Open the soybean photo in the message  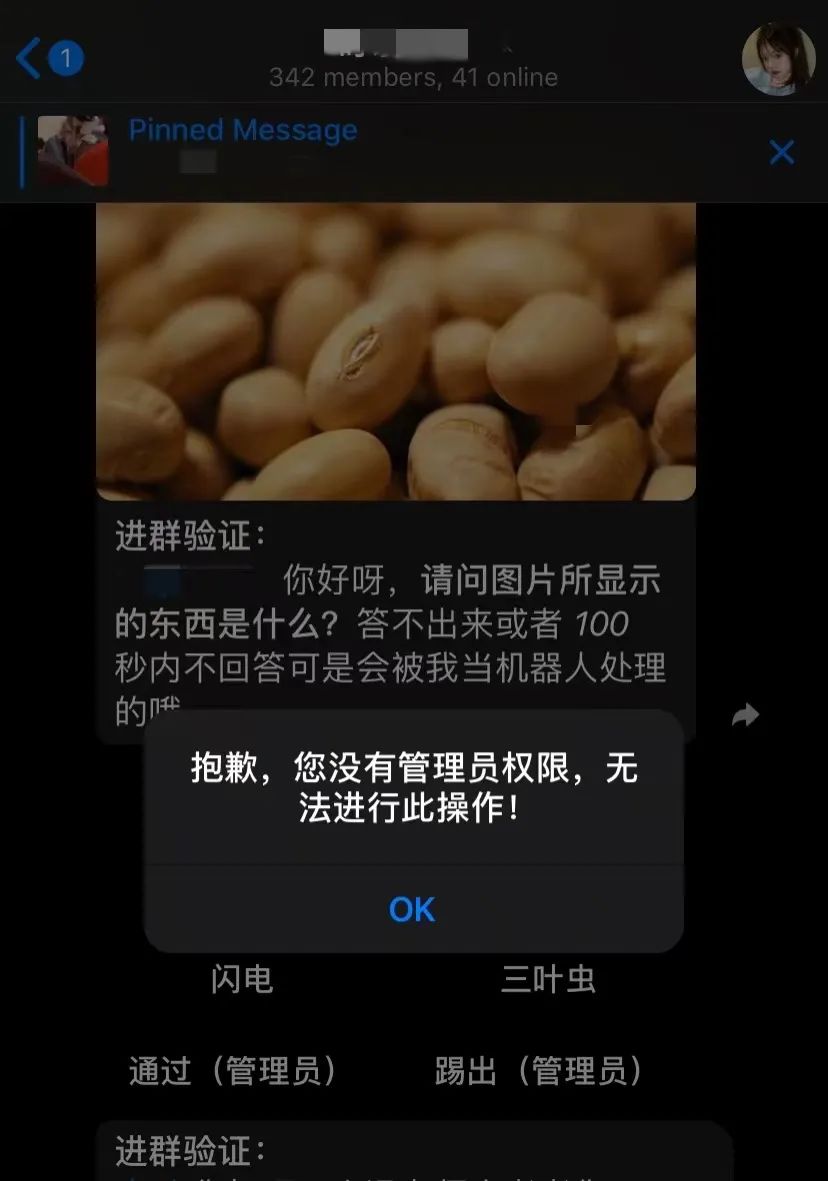coord(396,351)
